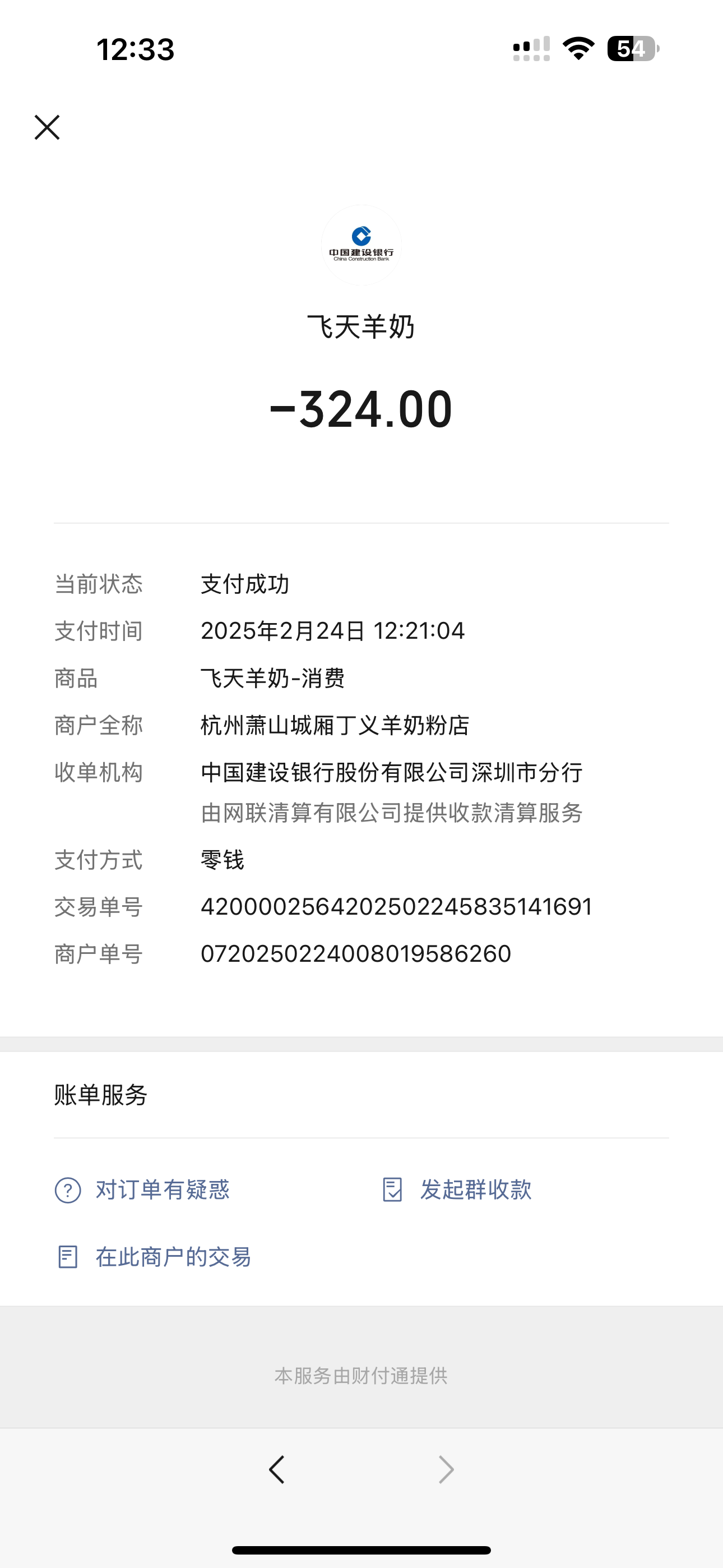Start a group collection via 发起群收款
Viewport: 723px width, 1568px height.
pos(457,1190)
